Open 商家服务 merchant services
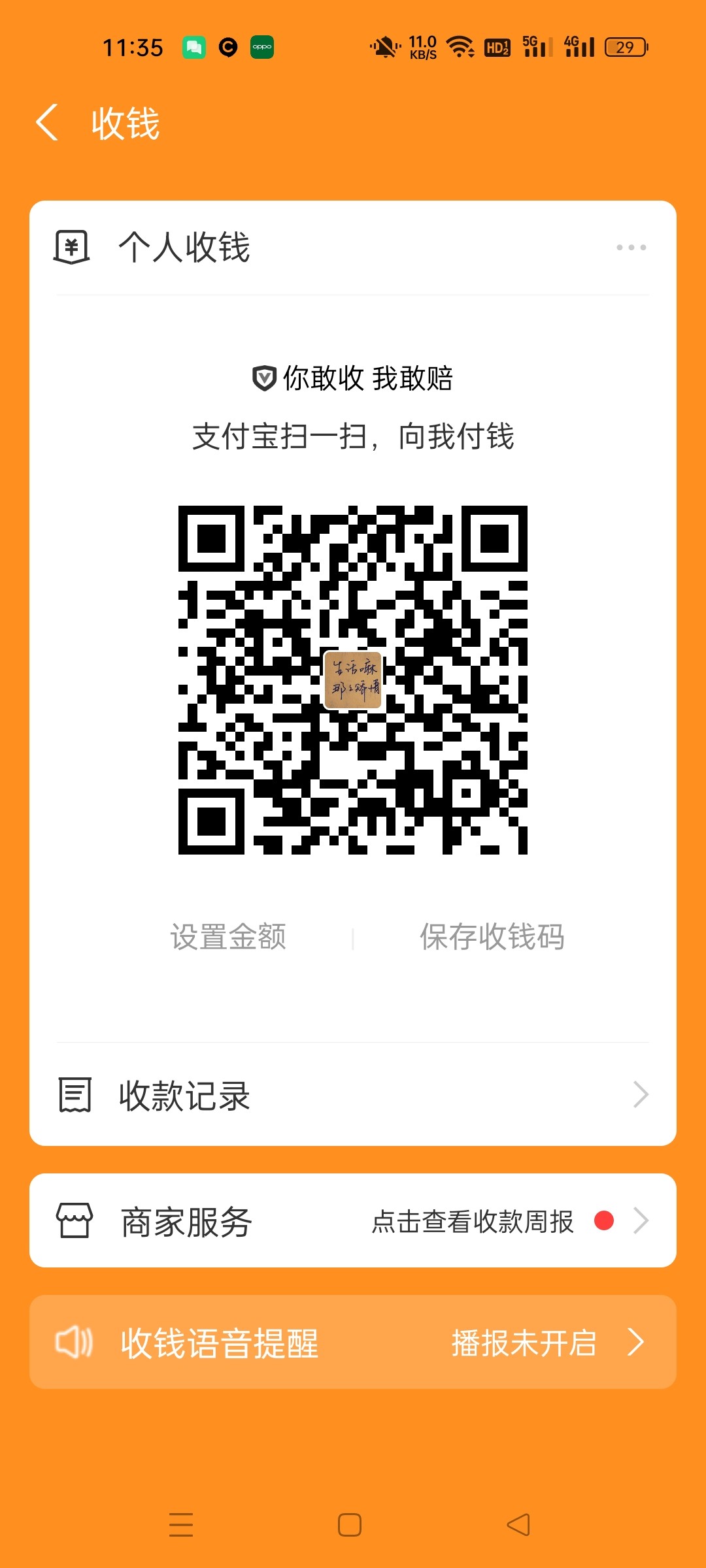The image size is (706, 1568). pos(353,1220)
